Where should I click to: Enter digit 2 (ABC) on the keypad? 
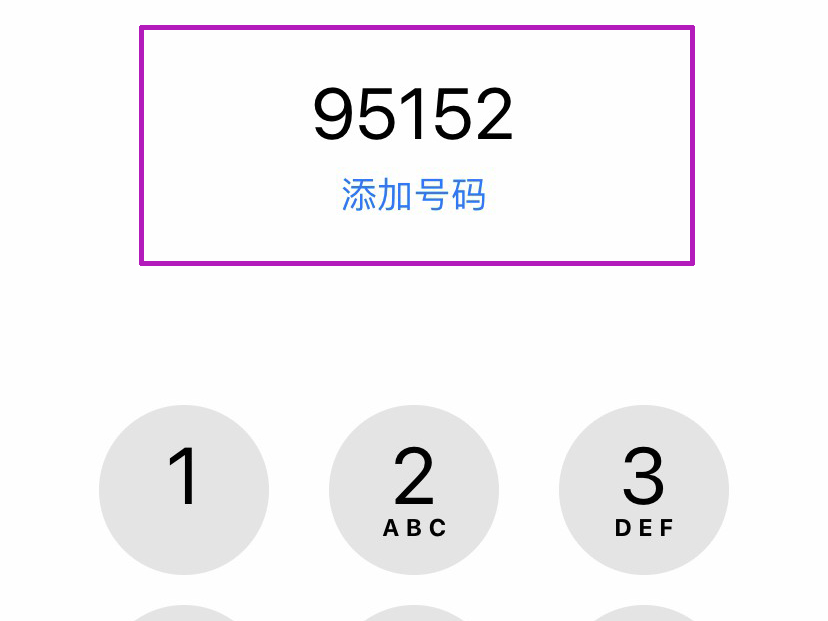tap(413, 489)
